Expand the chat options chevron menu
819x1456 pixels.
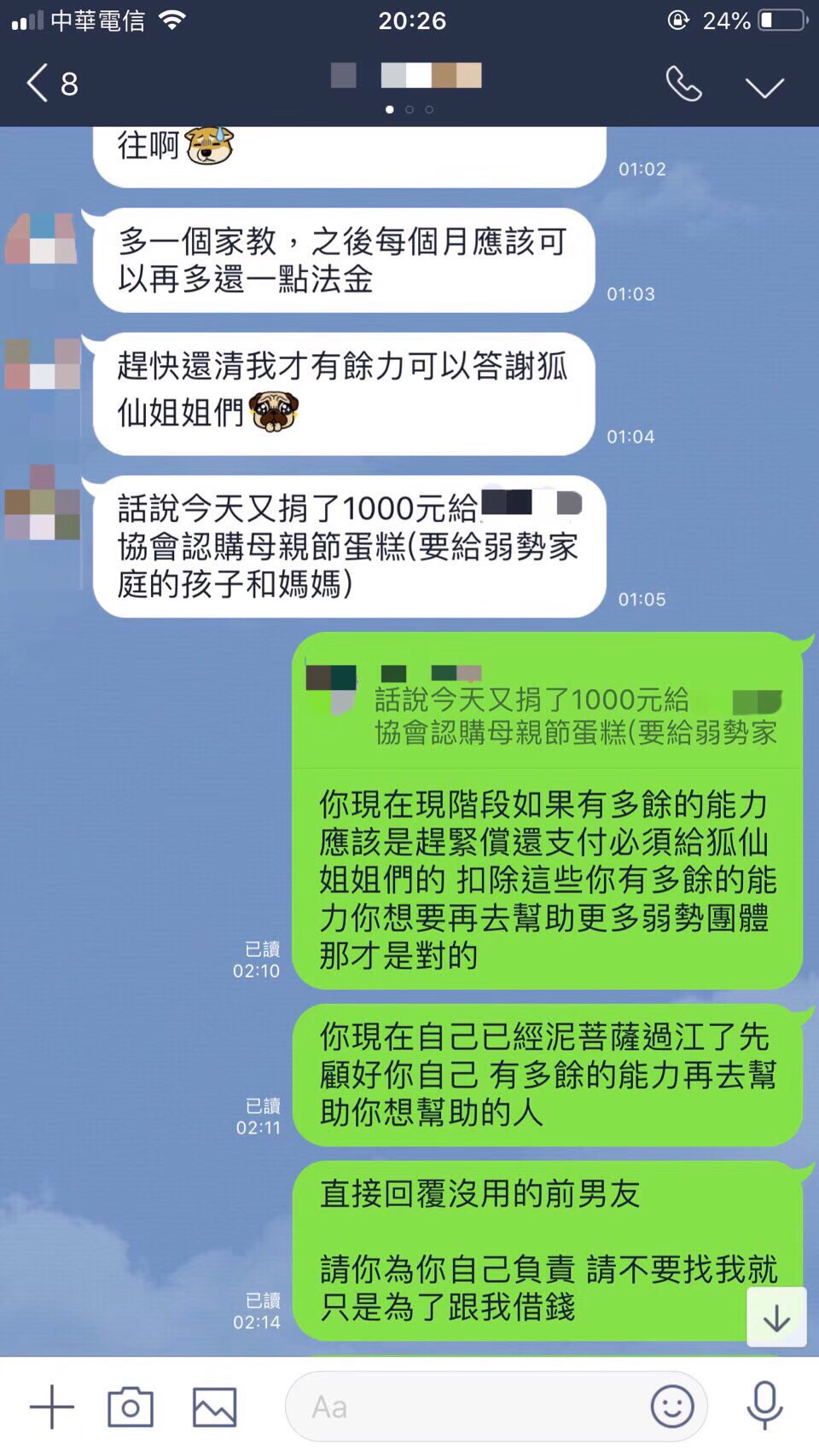click(x=764, y=87)
